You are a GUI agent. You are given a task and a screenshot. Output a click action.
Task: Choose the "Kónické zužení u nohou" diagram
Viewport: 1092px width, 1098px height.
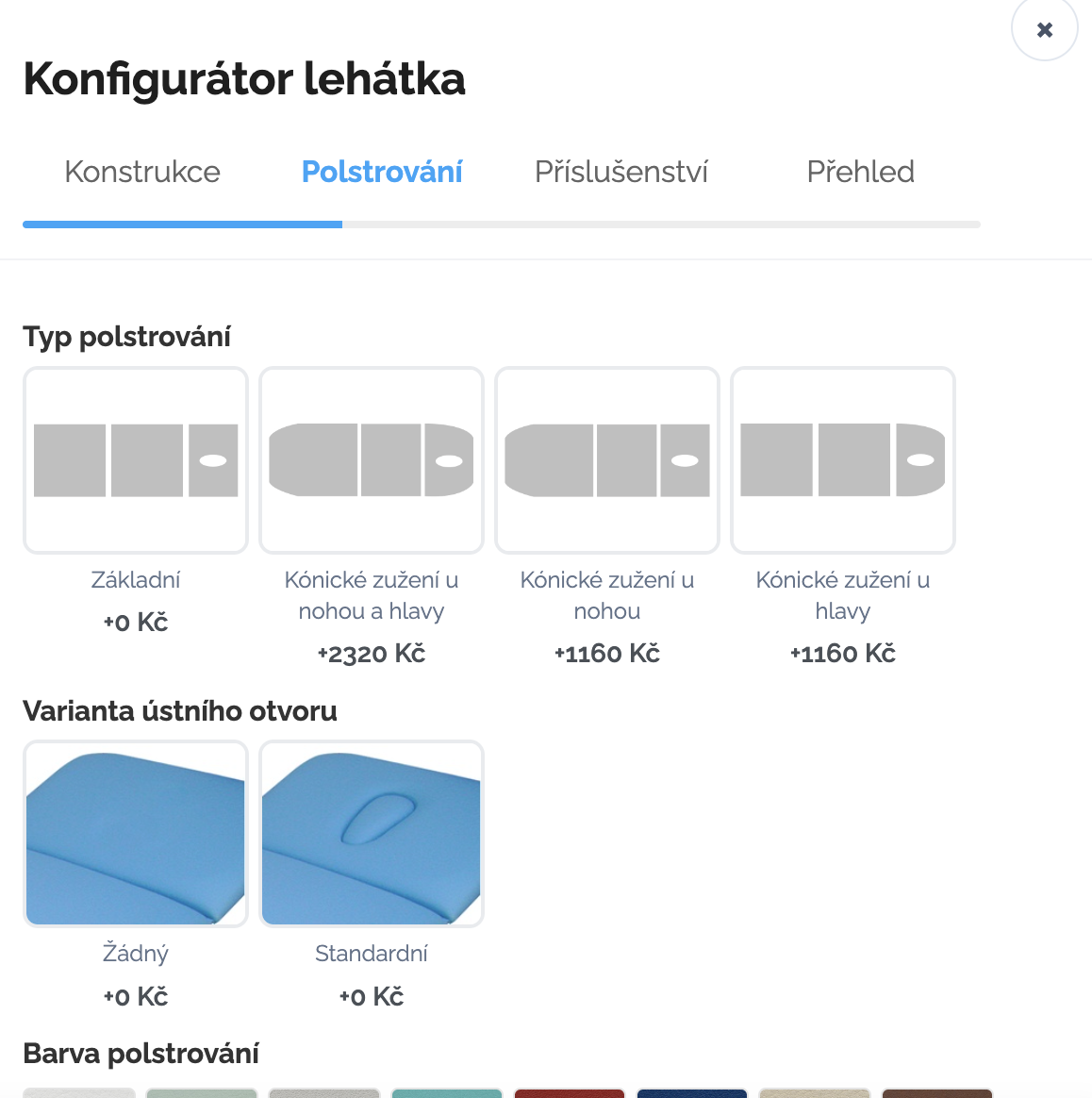click(606, 459)
